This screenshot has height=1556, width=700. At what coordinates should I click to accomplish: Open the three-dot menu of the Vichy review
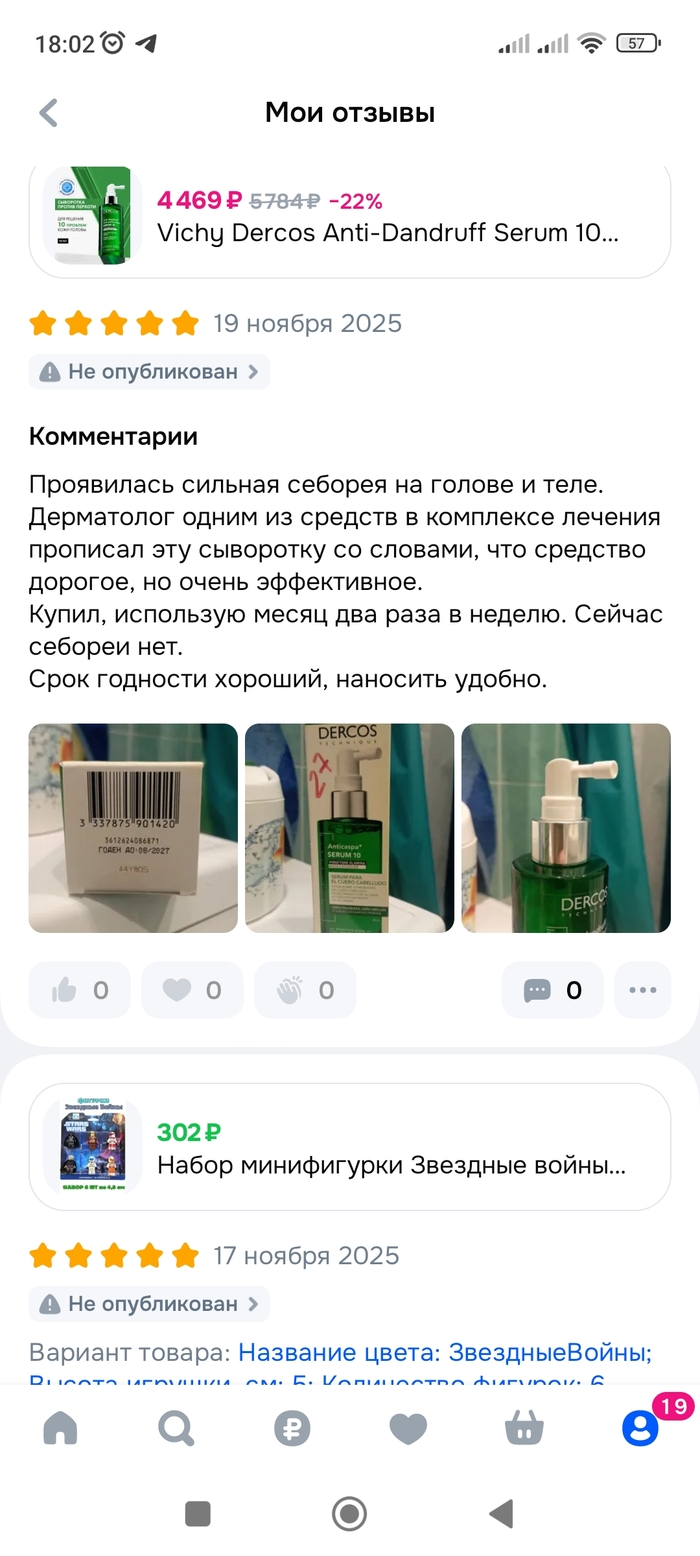tap(642, 990)
